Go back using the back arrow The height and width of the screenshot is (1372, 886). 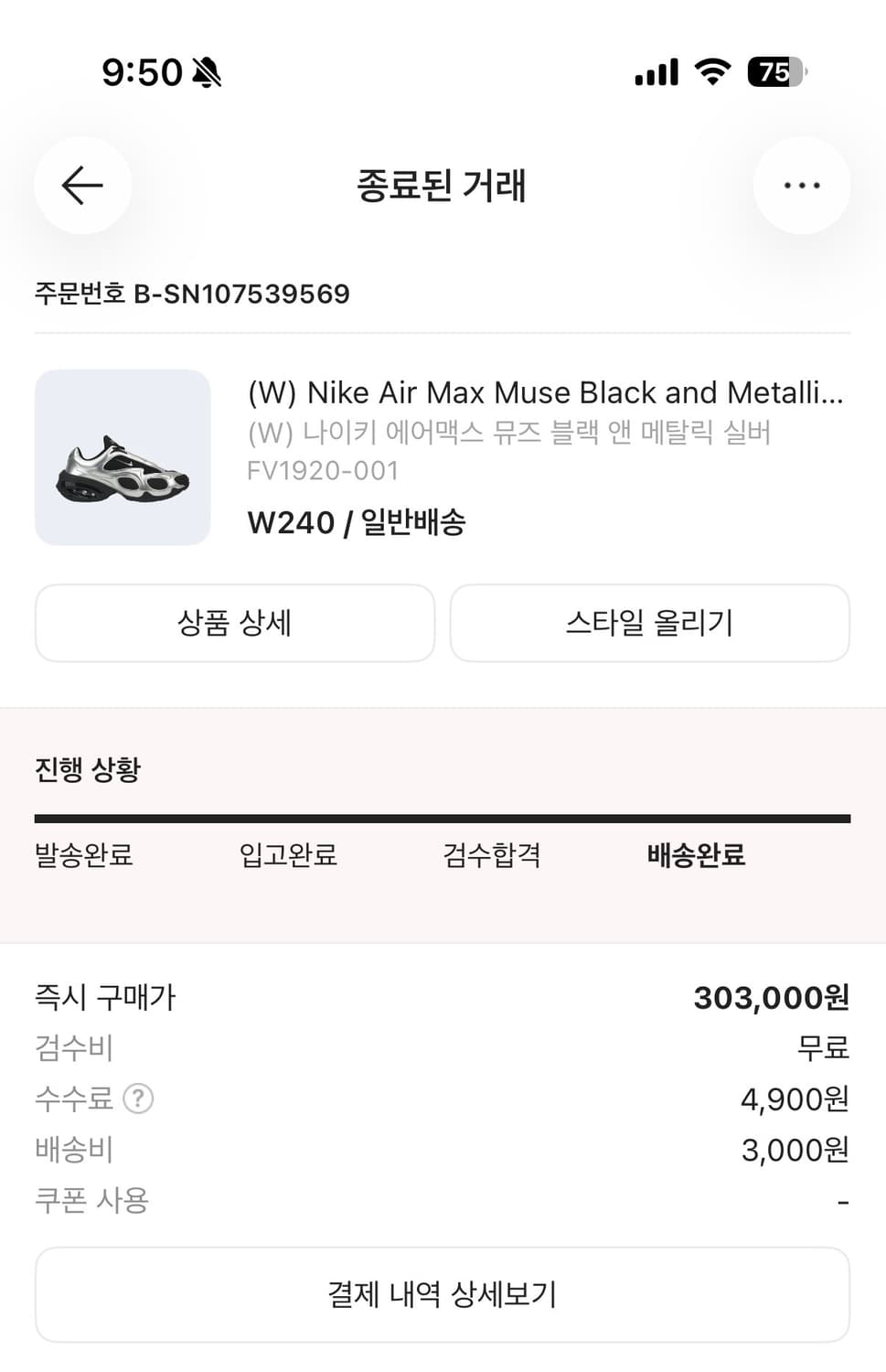click(82, 185)
